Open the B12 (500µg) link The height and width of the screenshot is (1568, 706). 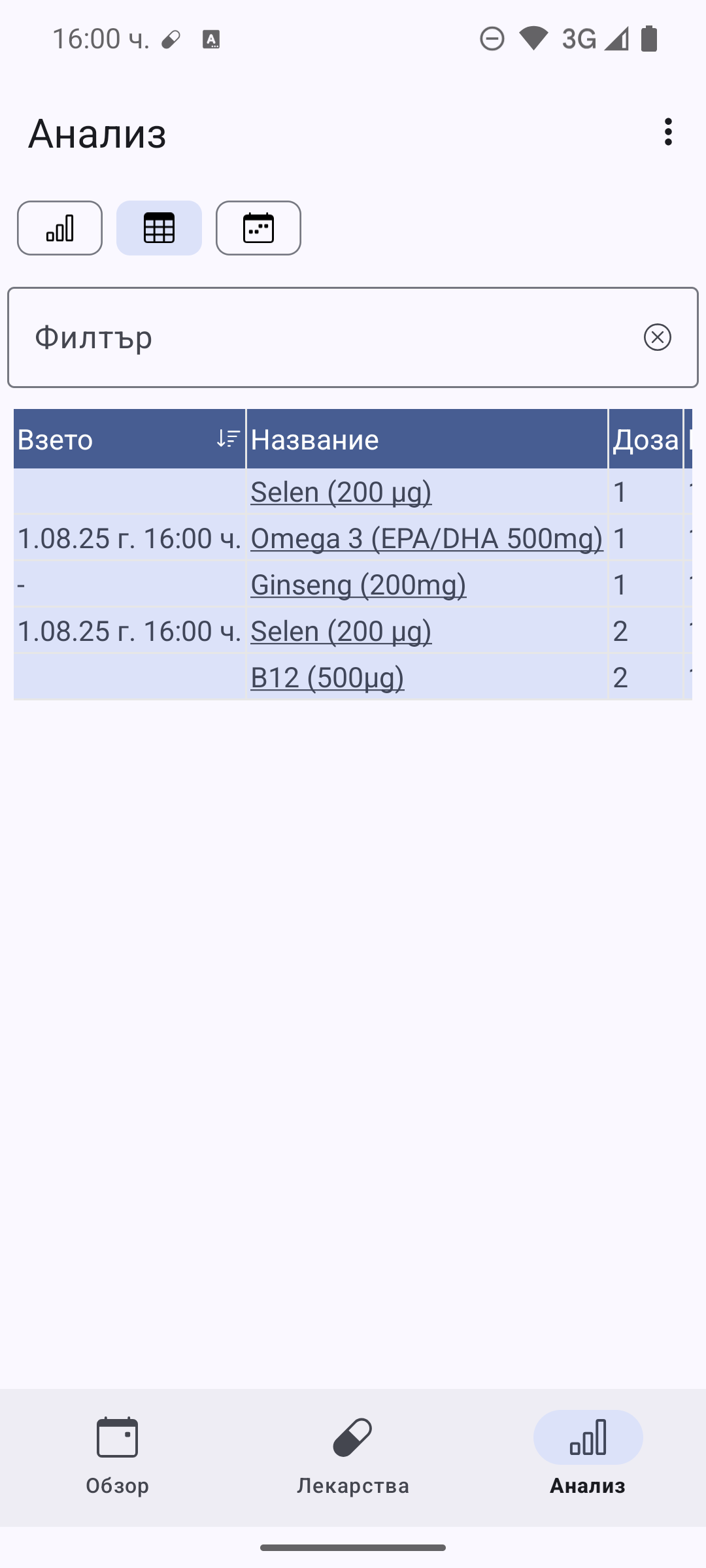point(327,678)
